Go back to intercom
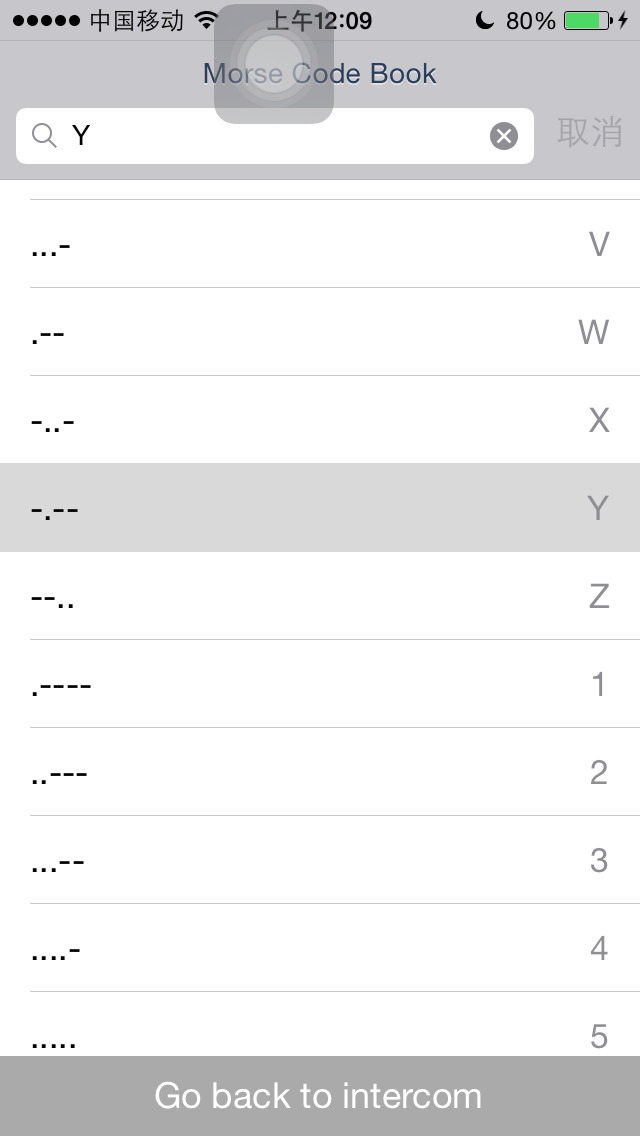 320,1095
